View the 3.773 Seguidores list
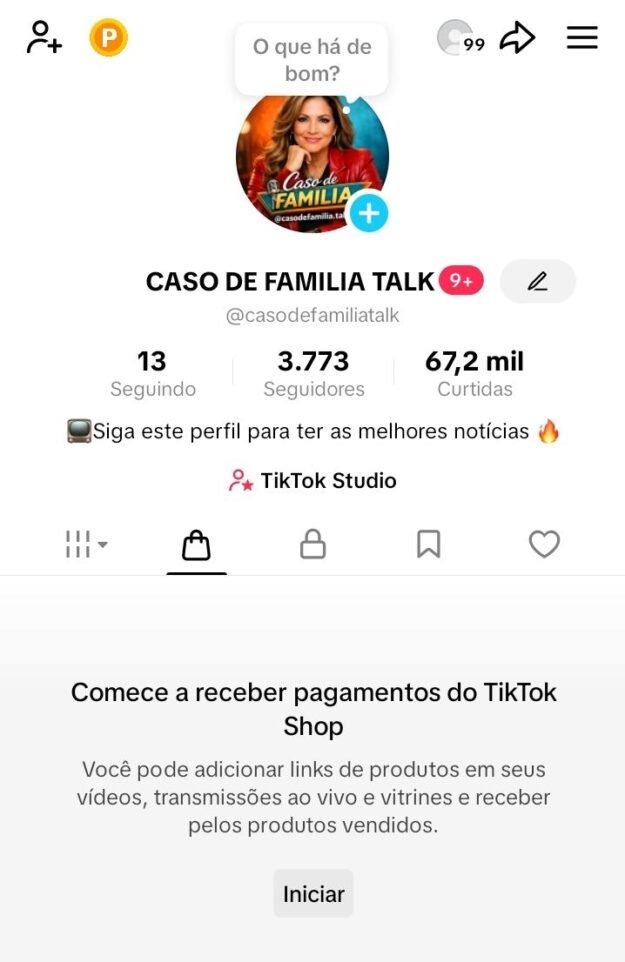This screenshot has width=625, height=962. [313, 373]
